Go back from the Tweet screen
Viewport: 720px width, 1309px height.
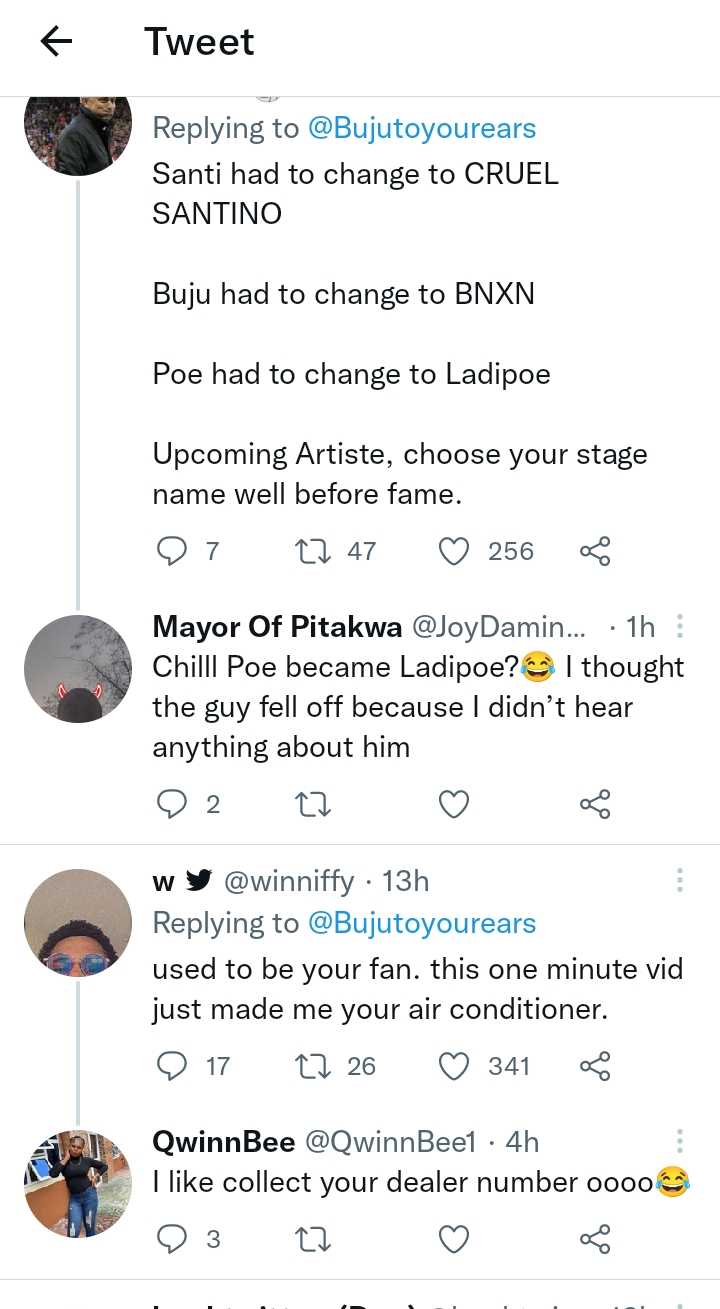(x=57, y=42)
